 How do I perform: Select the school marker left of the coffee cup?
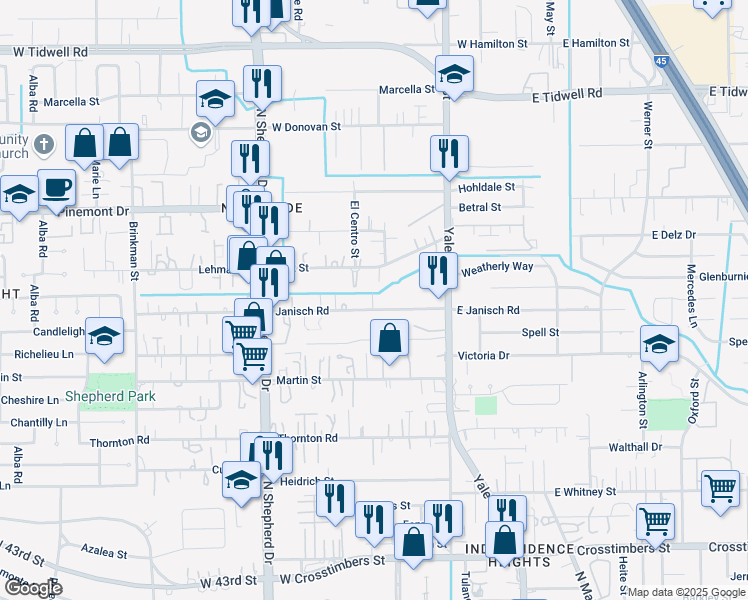(x=18, y=195)
